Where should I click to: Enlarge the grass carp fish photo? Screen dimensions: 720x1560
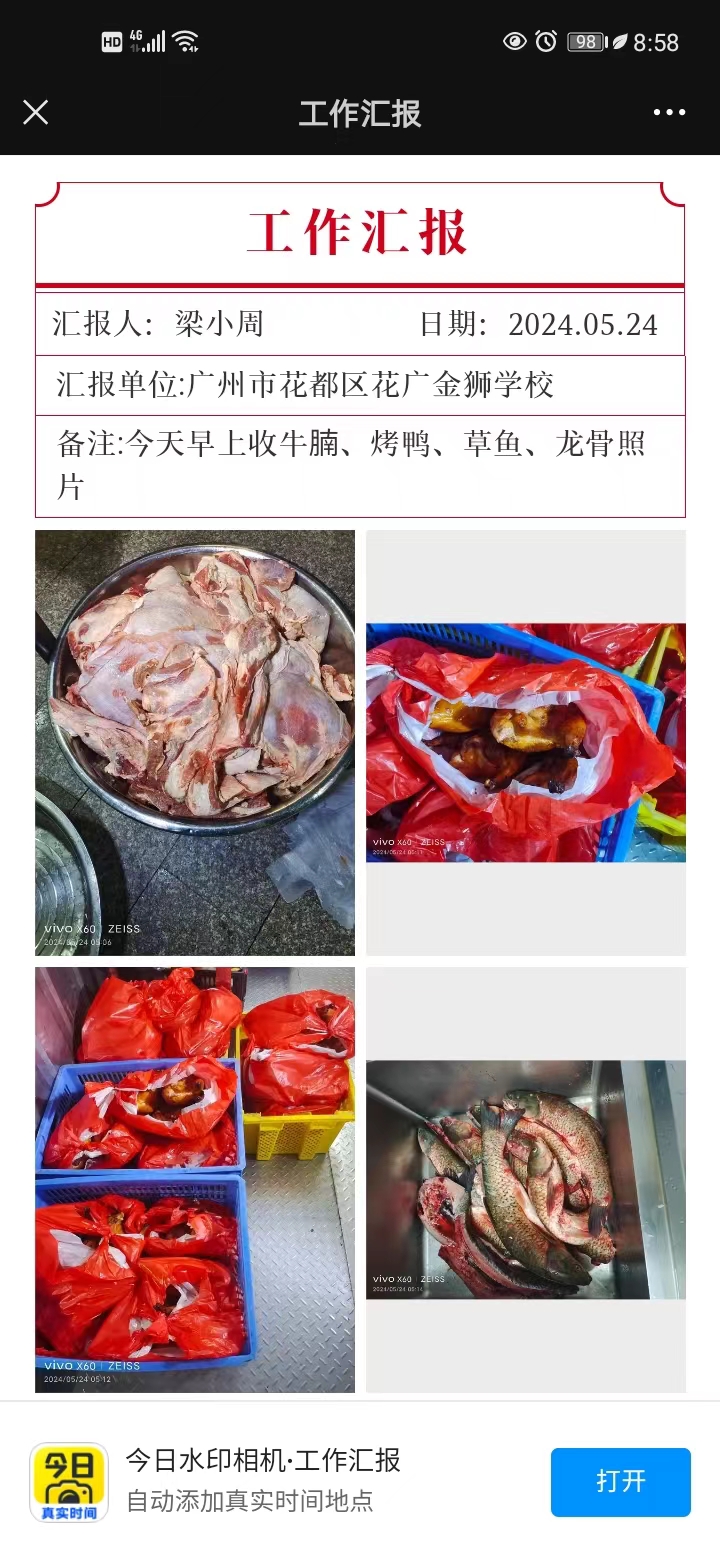click(525, 1179)
